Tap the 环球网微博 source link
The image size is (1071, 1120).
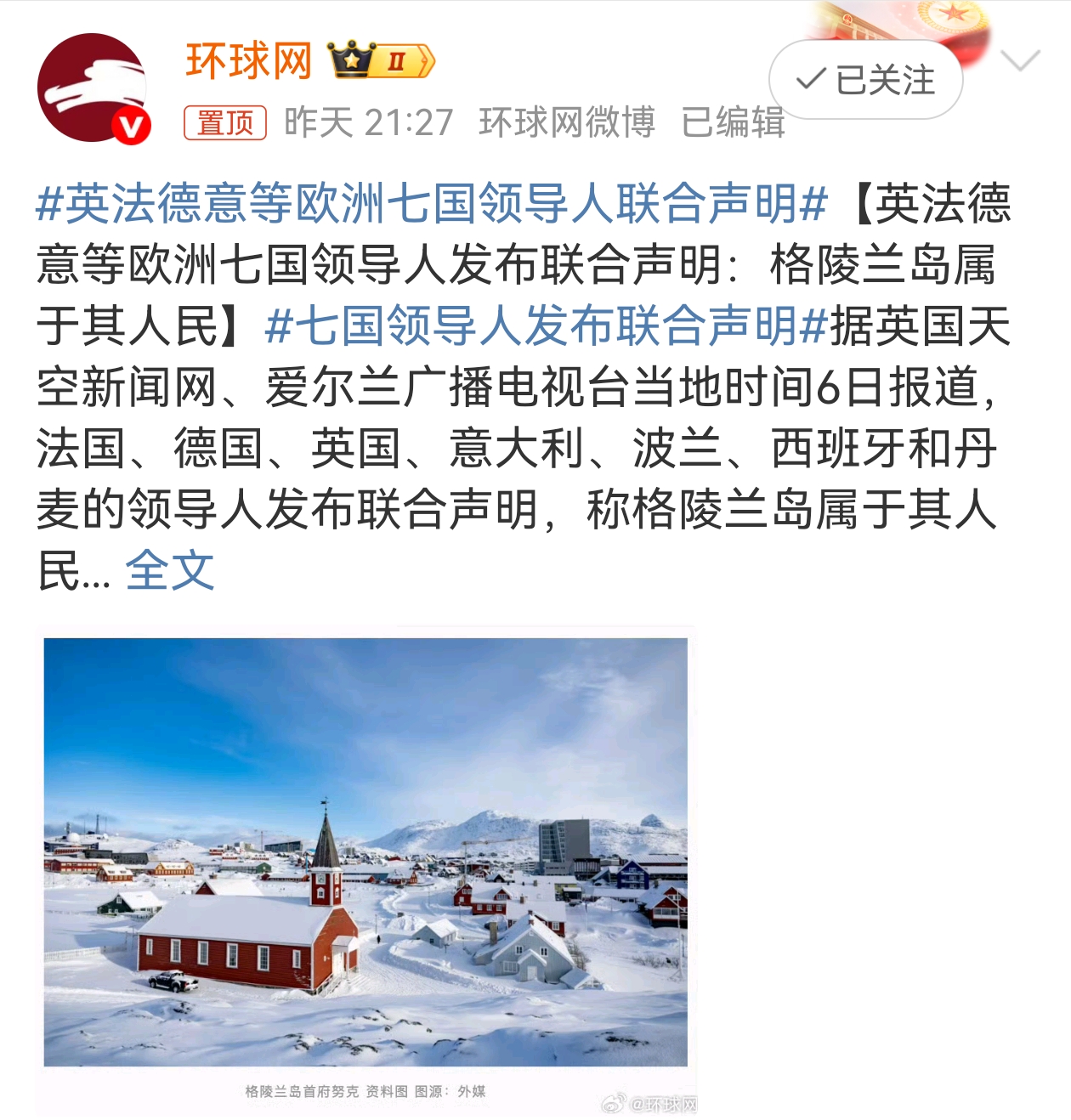click(567, 123)
